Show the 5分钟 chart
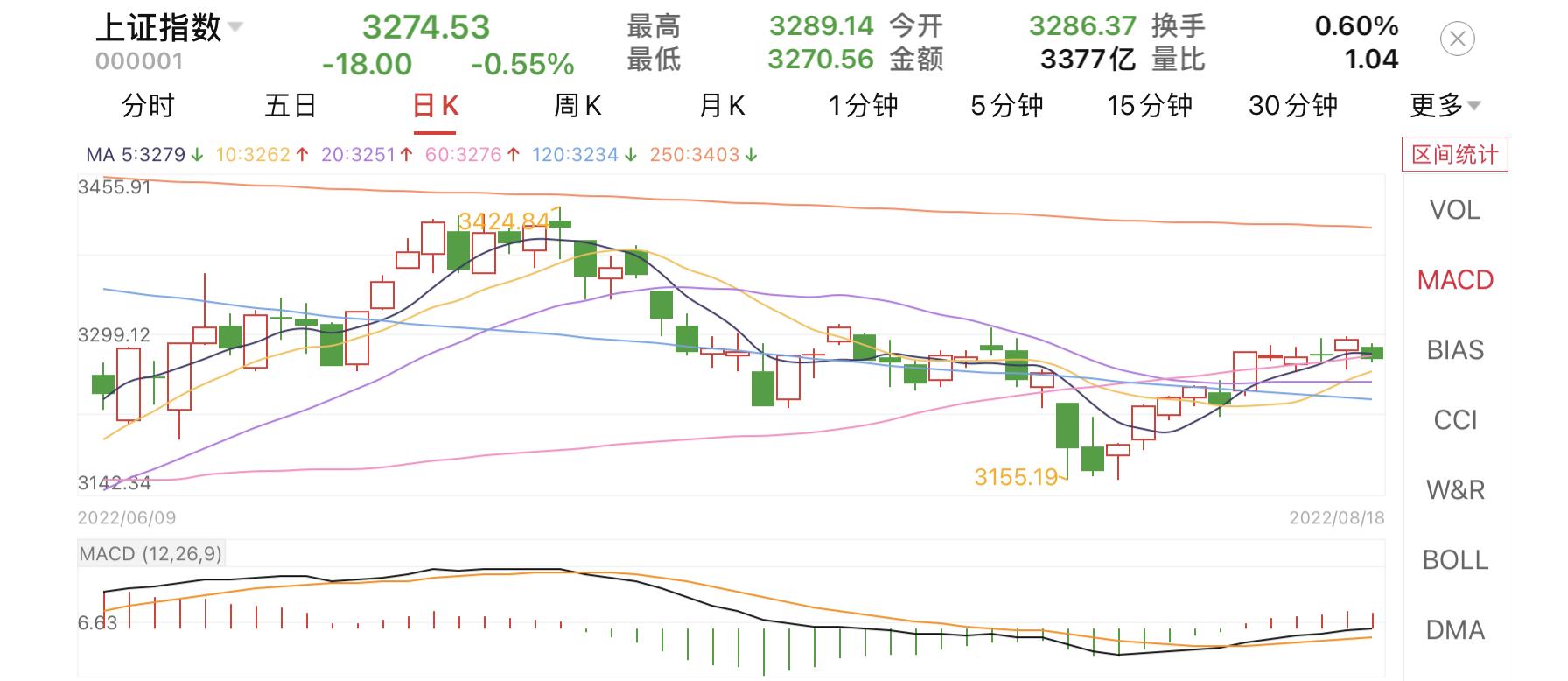 click(x=1007, y=106)
